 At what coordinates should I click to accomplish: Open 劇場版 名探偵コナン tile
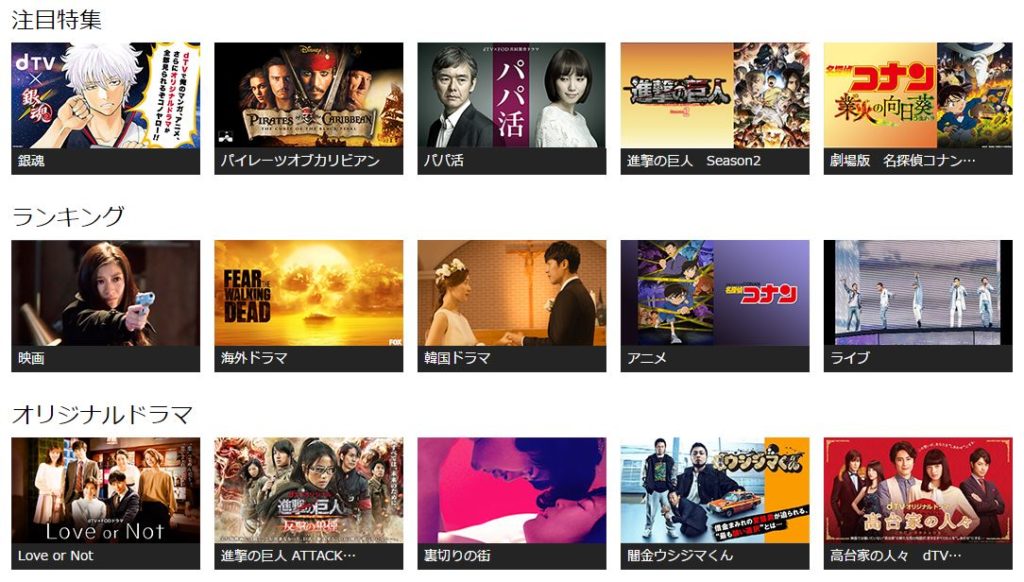coord(917,108)
